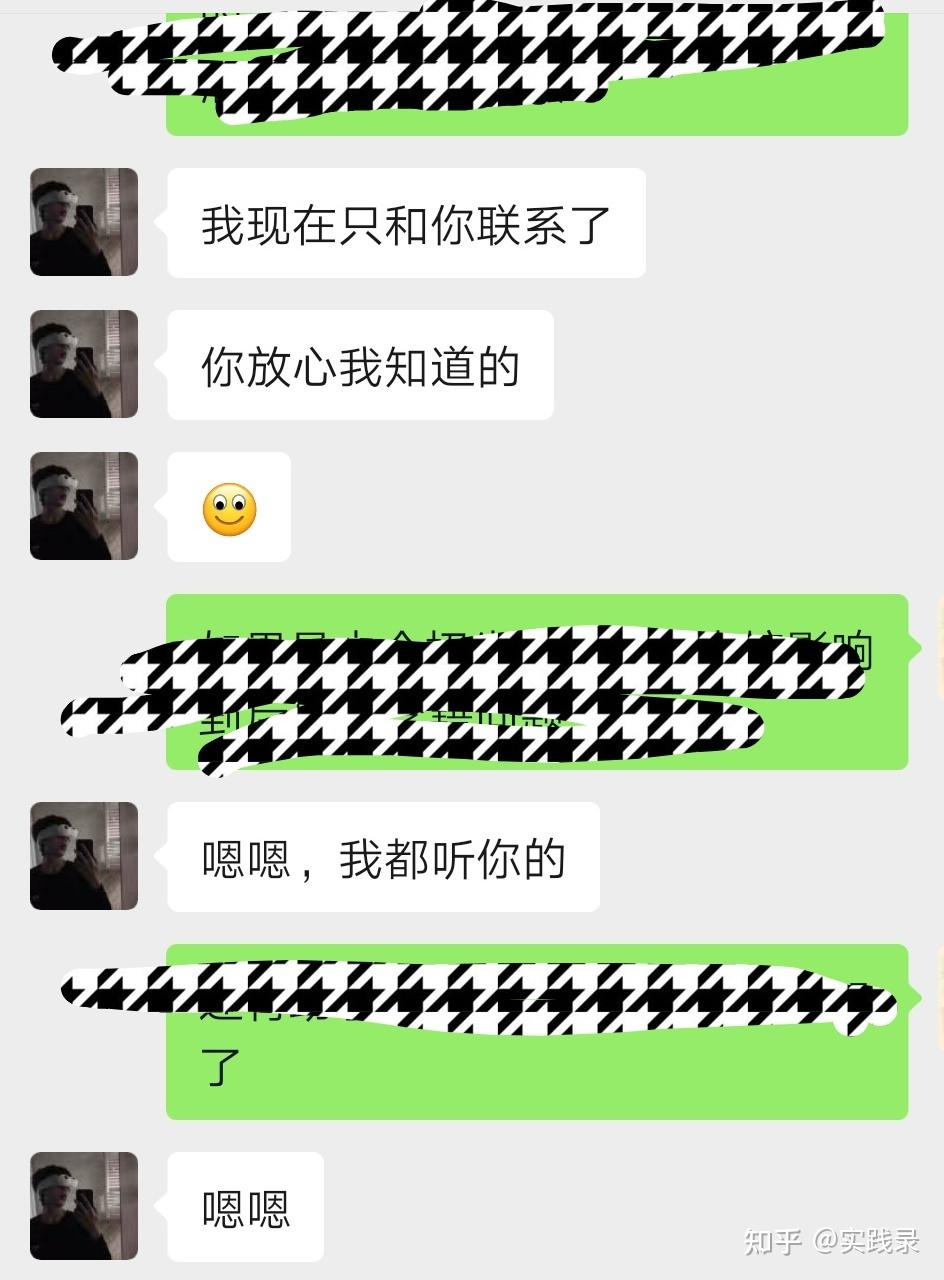Open avatar beside "我现在只和你联系了" message
The width and height of the screenshot is (944, 1280).
pyautogui.click(x=84, y=222)
